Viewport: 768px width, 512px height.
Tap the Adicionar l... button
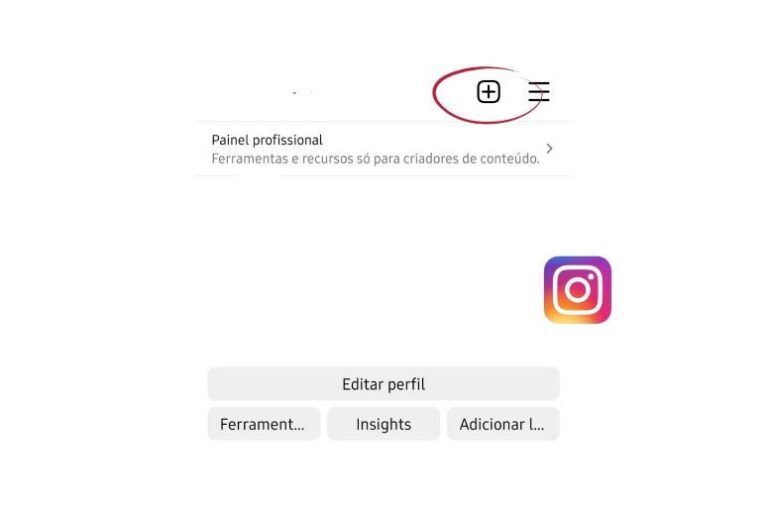502,424
